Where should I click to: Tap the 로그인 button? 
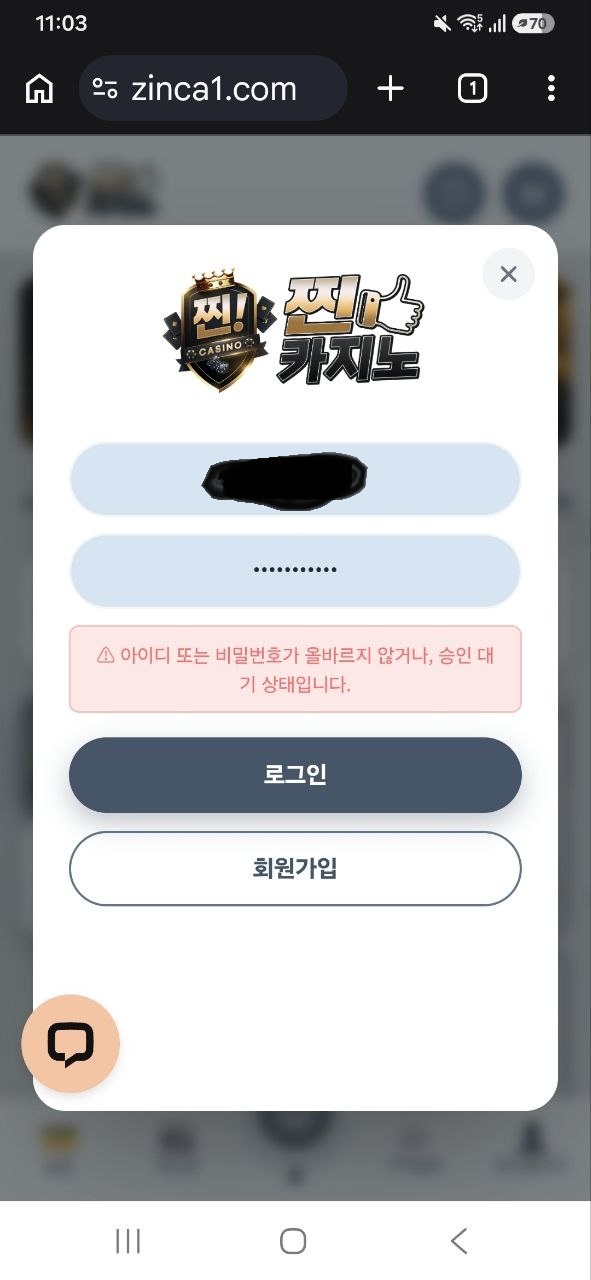coord(295,775)
